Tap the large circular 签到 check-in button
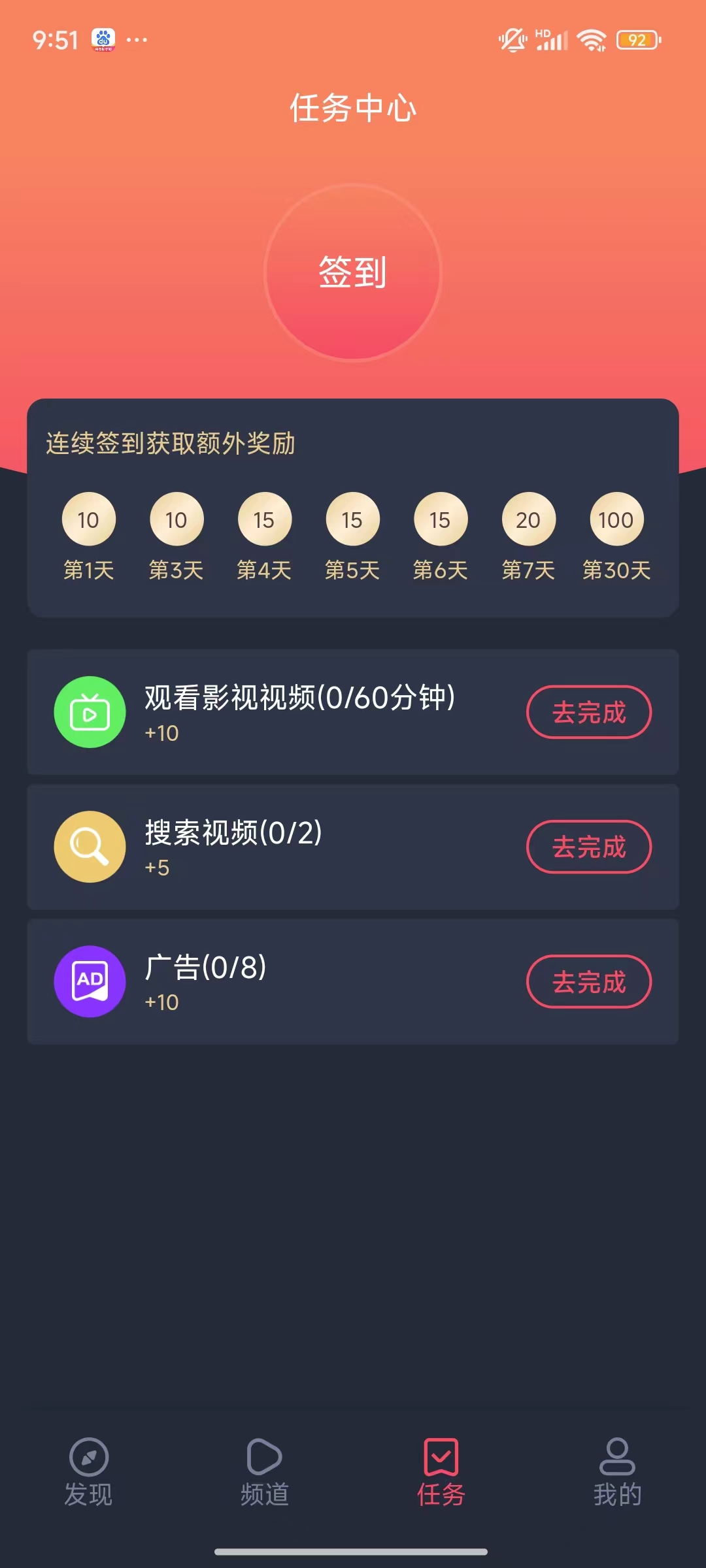706x1568 pixels. coord(353,273)
